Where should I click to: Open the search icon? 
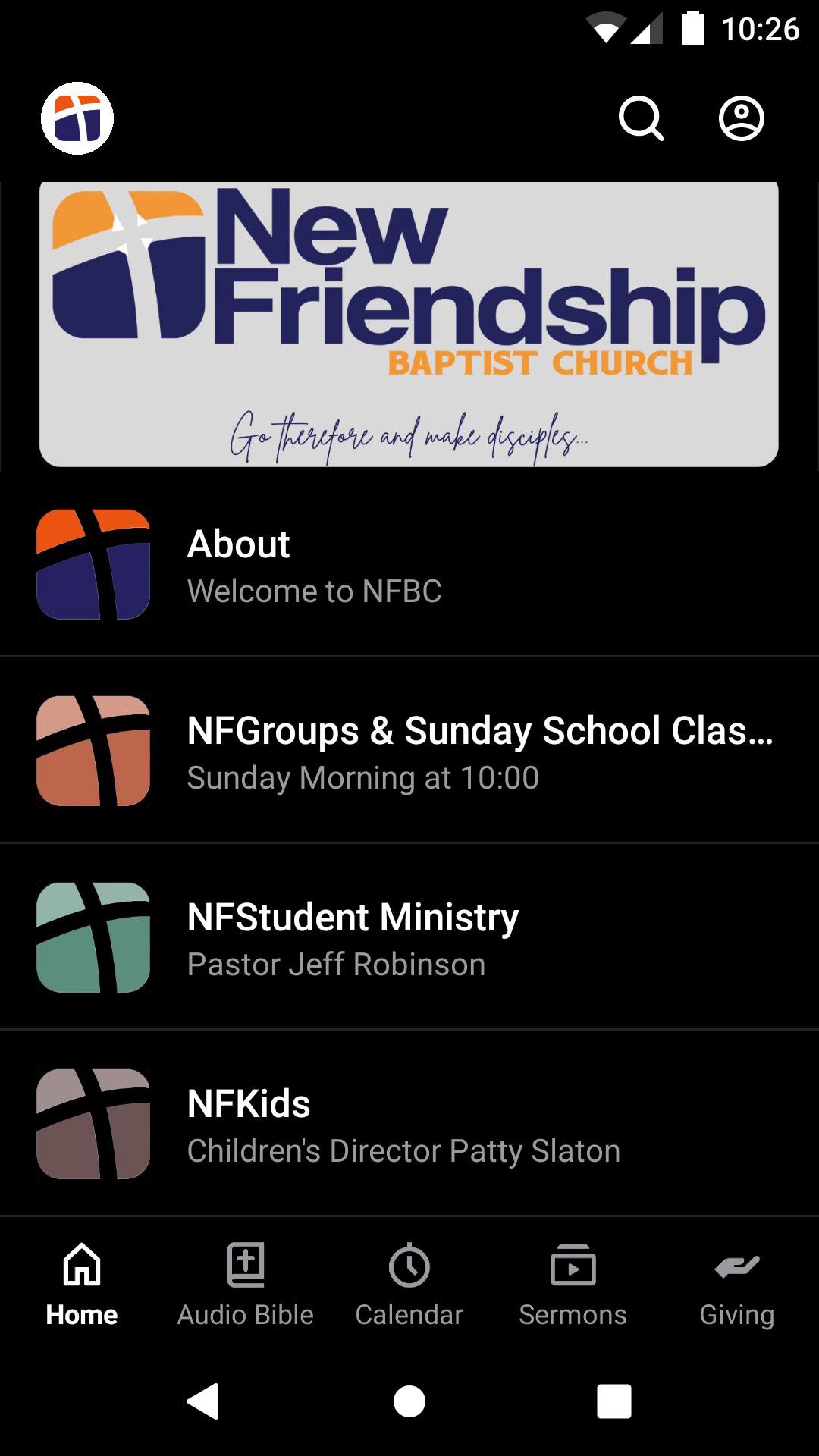[x=642, y=118]
